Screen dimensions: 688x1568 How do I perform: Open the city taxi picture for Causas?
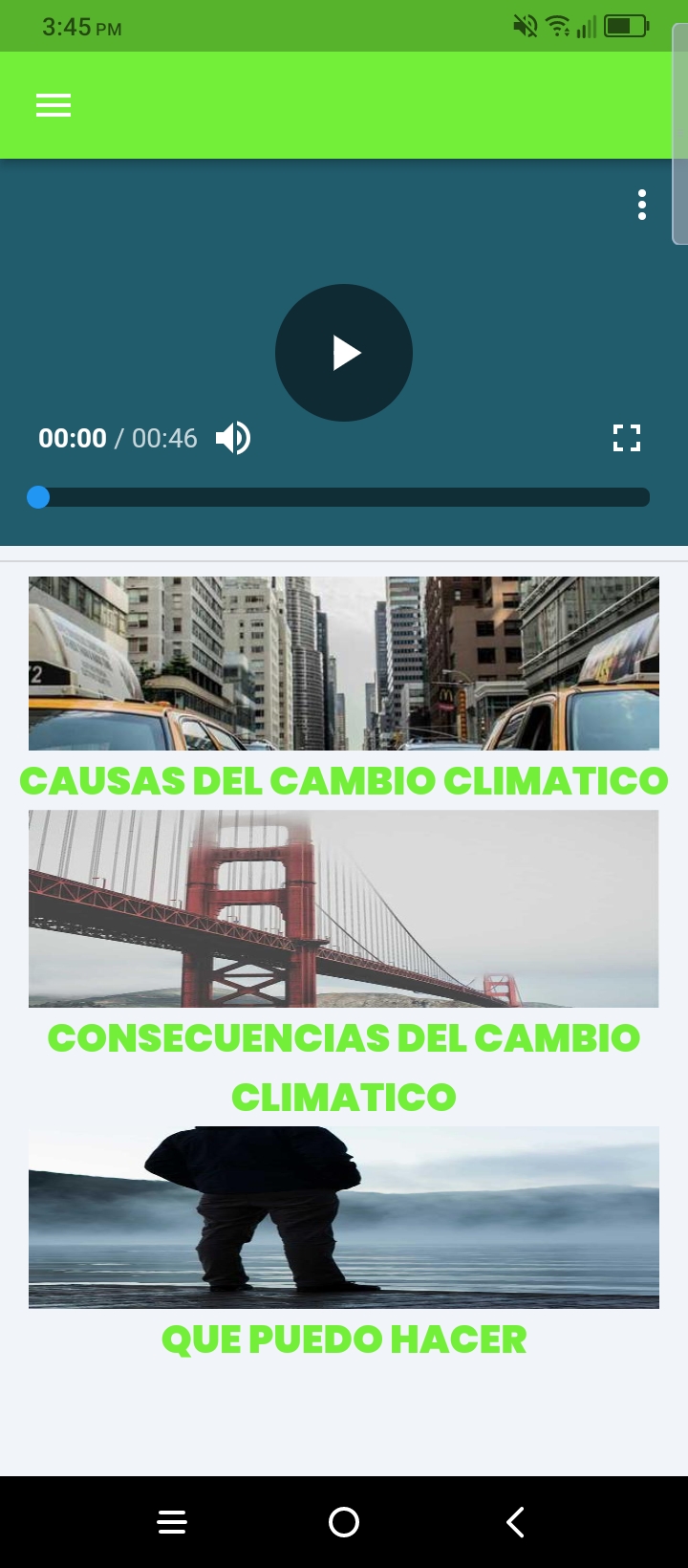tap(344, 664)
